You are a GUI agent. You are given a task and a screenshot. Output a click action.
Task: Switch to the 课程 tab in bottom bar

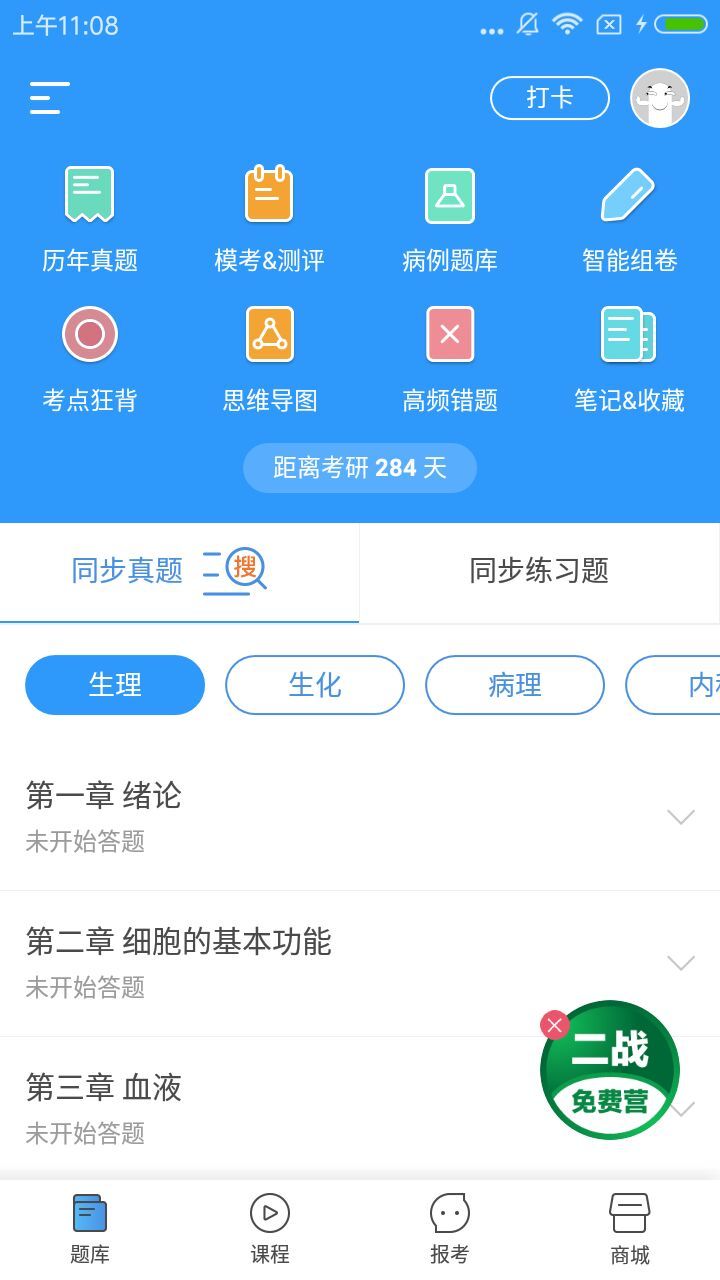coord(269,1225)
